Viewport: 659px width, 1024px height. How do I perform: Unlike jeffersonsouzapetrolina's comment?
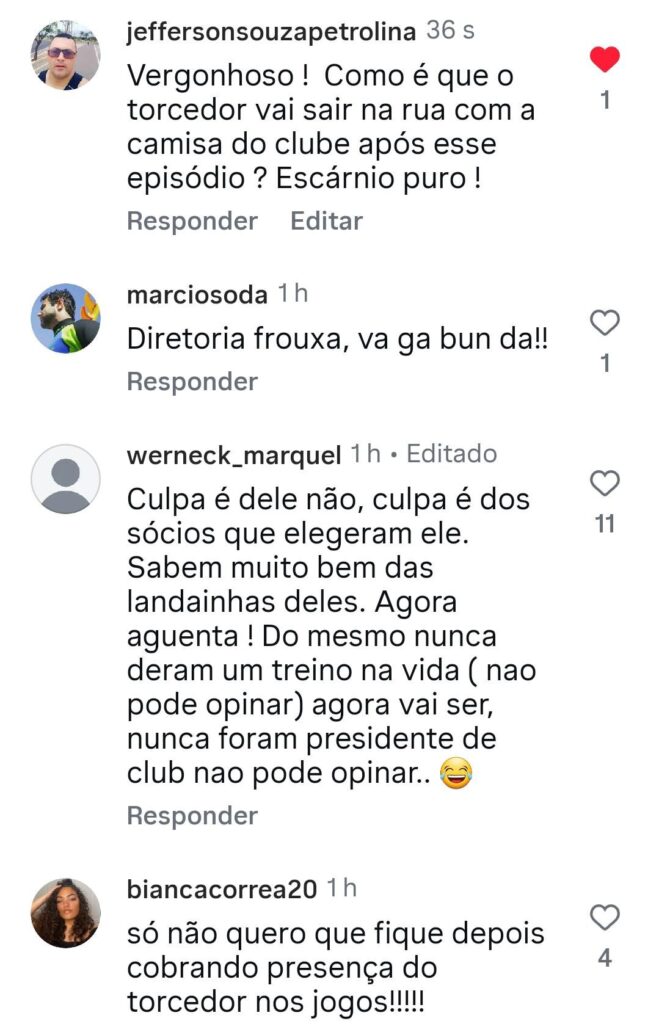[x=604, y=60]
